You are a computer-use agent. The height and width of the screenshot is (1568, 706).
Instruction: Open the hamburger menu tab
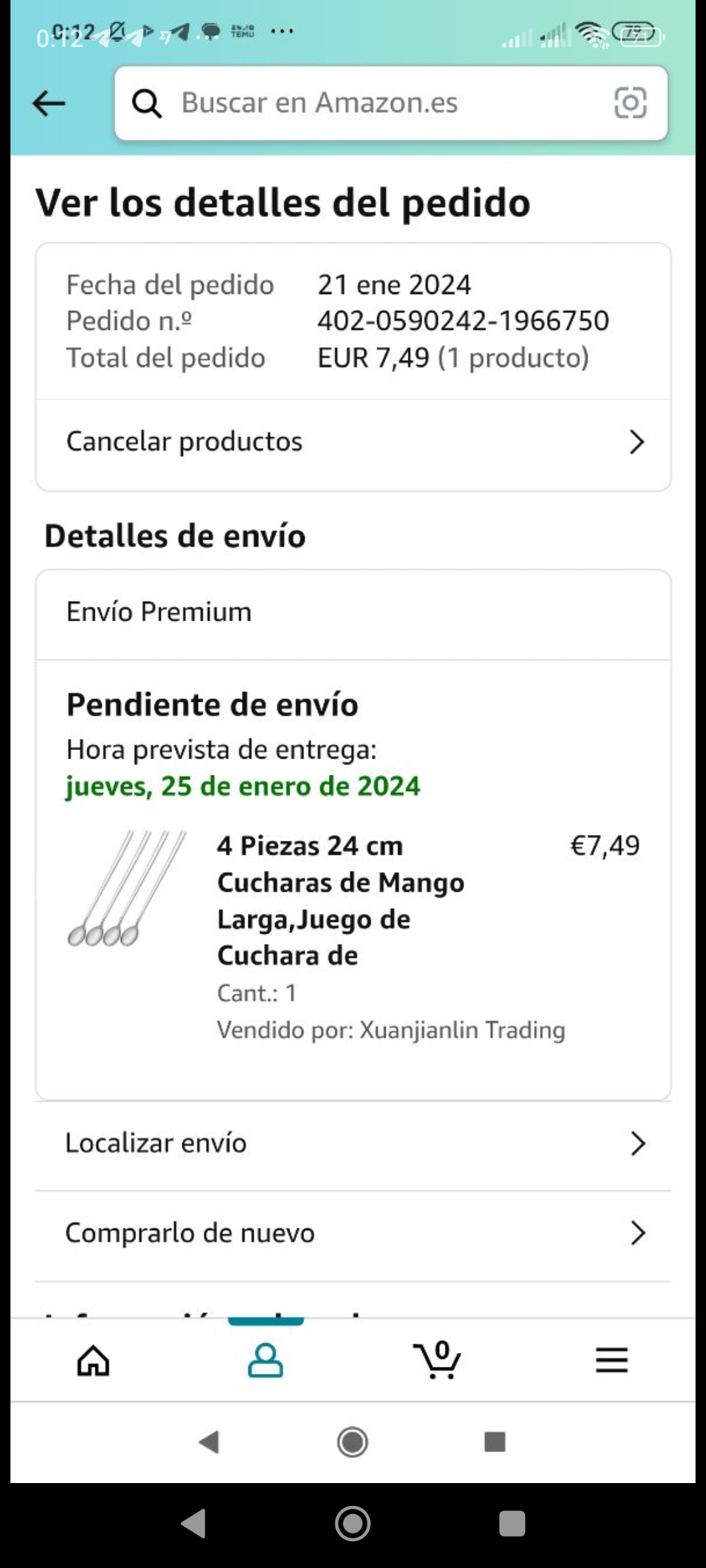(x=611, y=1361)
